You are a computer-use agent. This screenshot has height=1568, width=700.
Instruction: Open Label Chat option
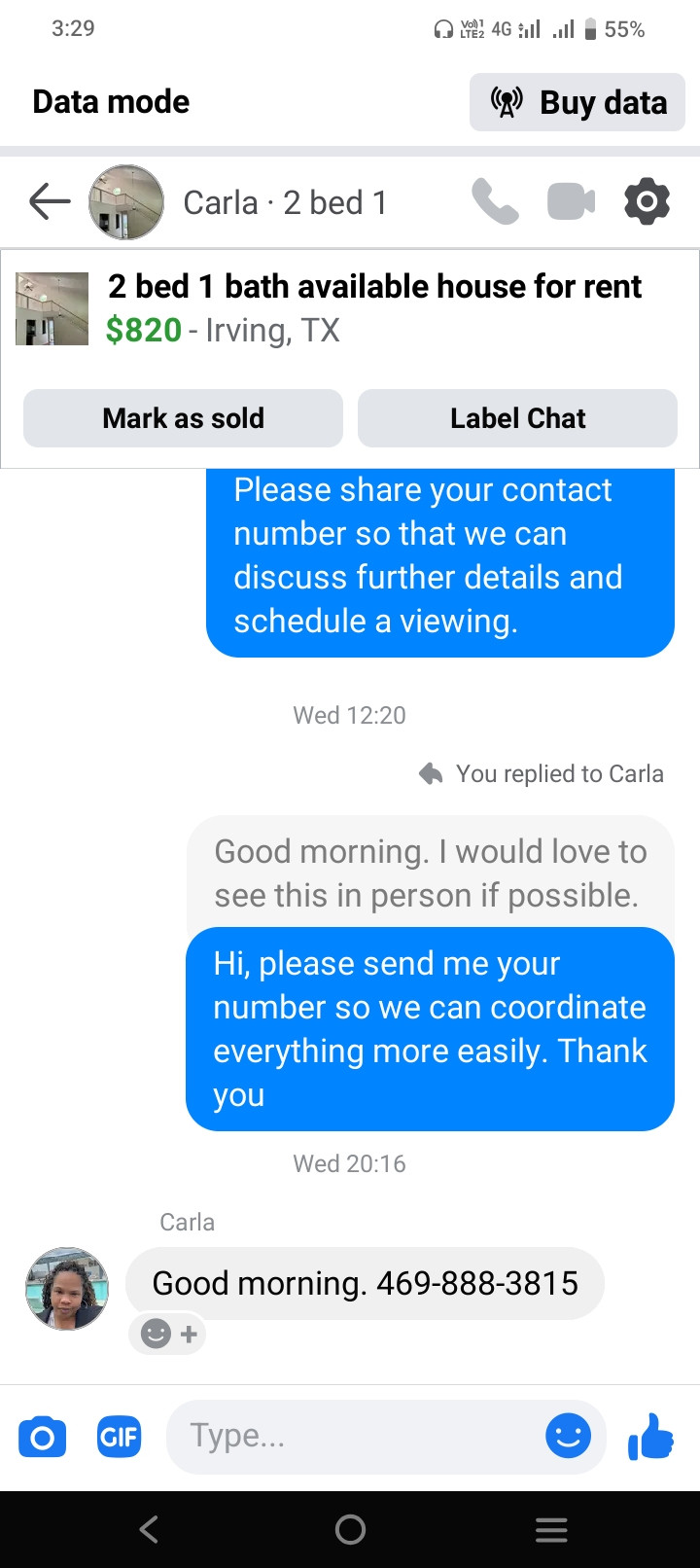(x=517, y=418)
